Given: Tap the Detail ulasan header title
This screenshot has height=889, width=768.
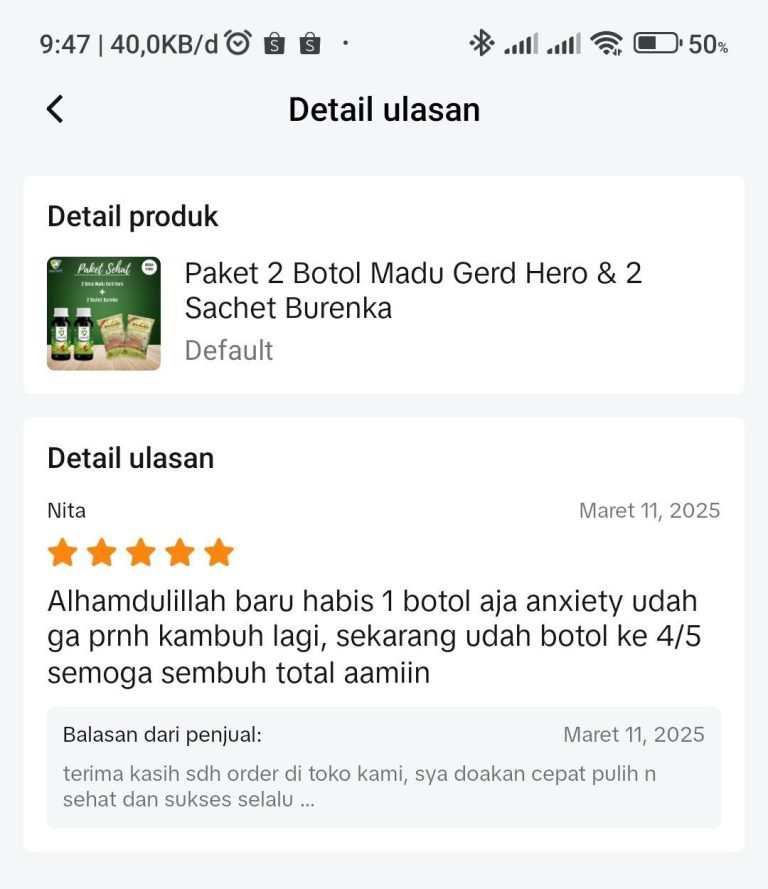Looking at the screenshot, I should [384, 110].
